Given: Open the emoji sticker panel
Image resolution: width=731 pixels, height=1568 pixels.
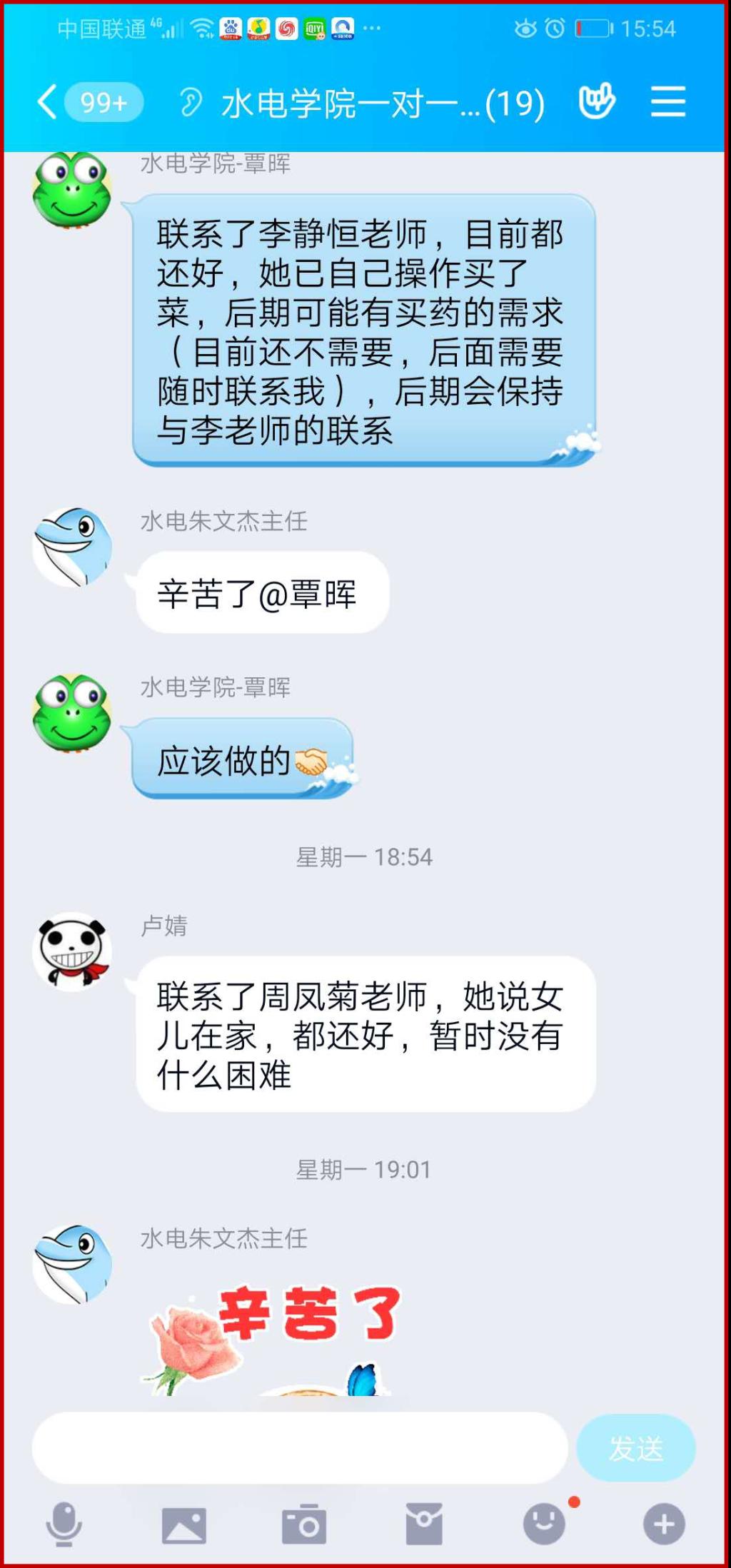Looking at the screenshot, I should click(x=544, y=1524).
